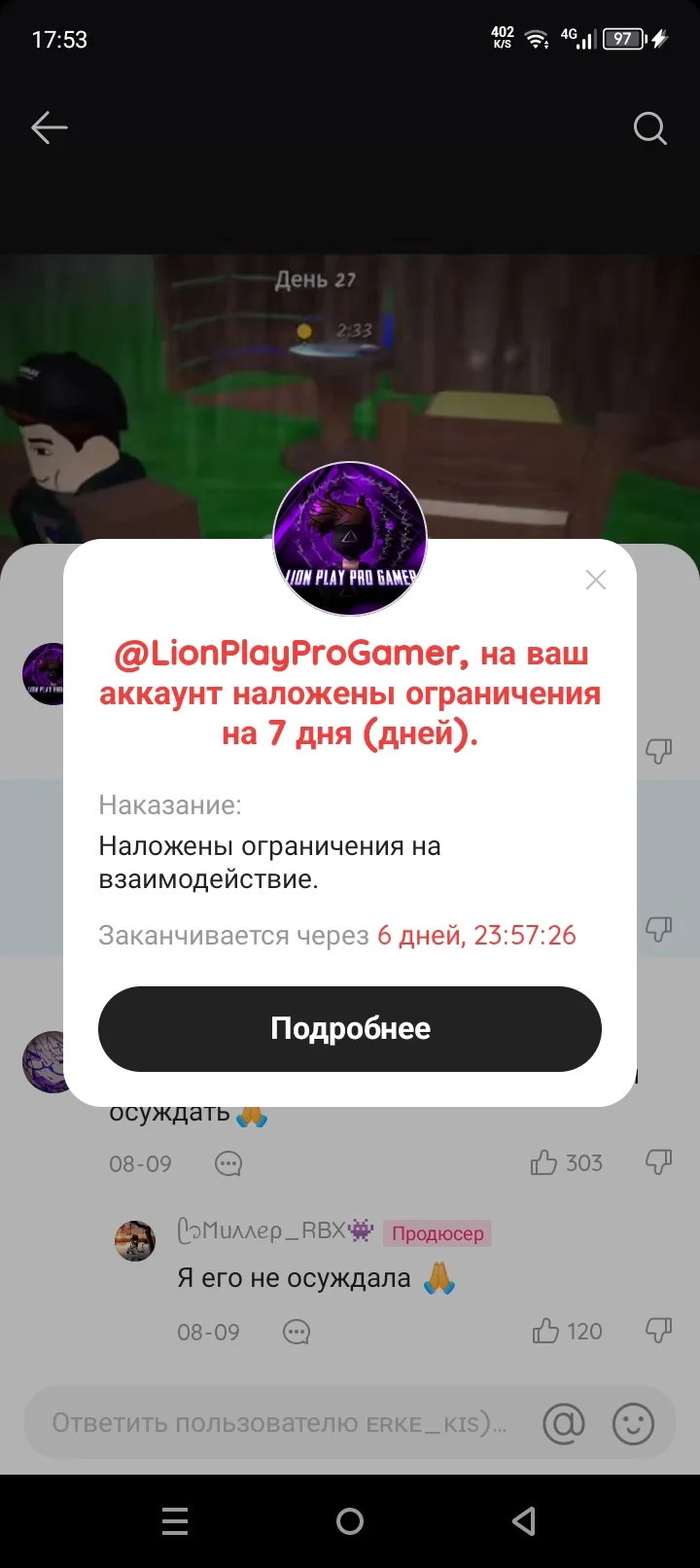Reply to Миллер_RBX's comment

coord(297,1332)
